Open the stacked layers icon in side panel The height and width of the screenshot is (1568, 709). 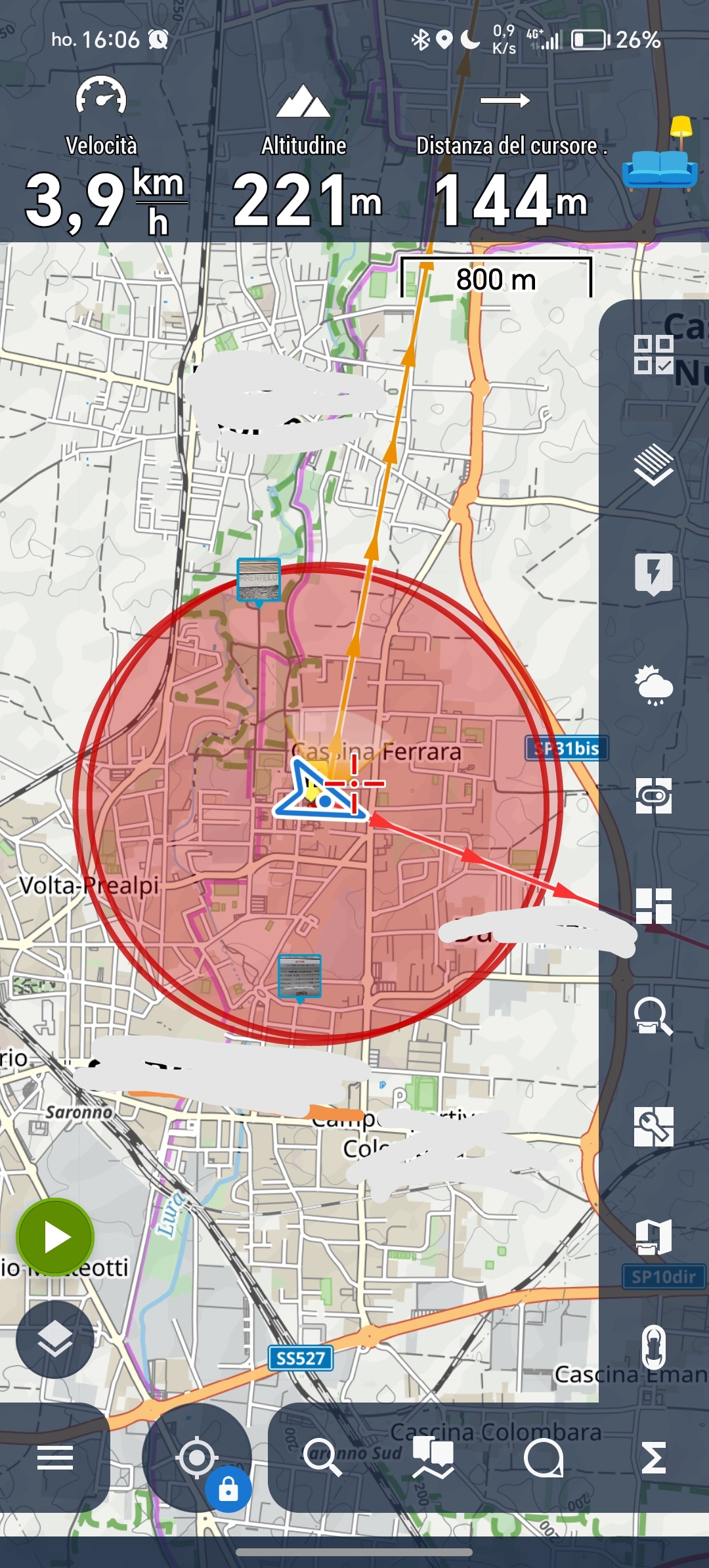[x=653, y=464]
